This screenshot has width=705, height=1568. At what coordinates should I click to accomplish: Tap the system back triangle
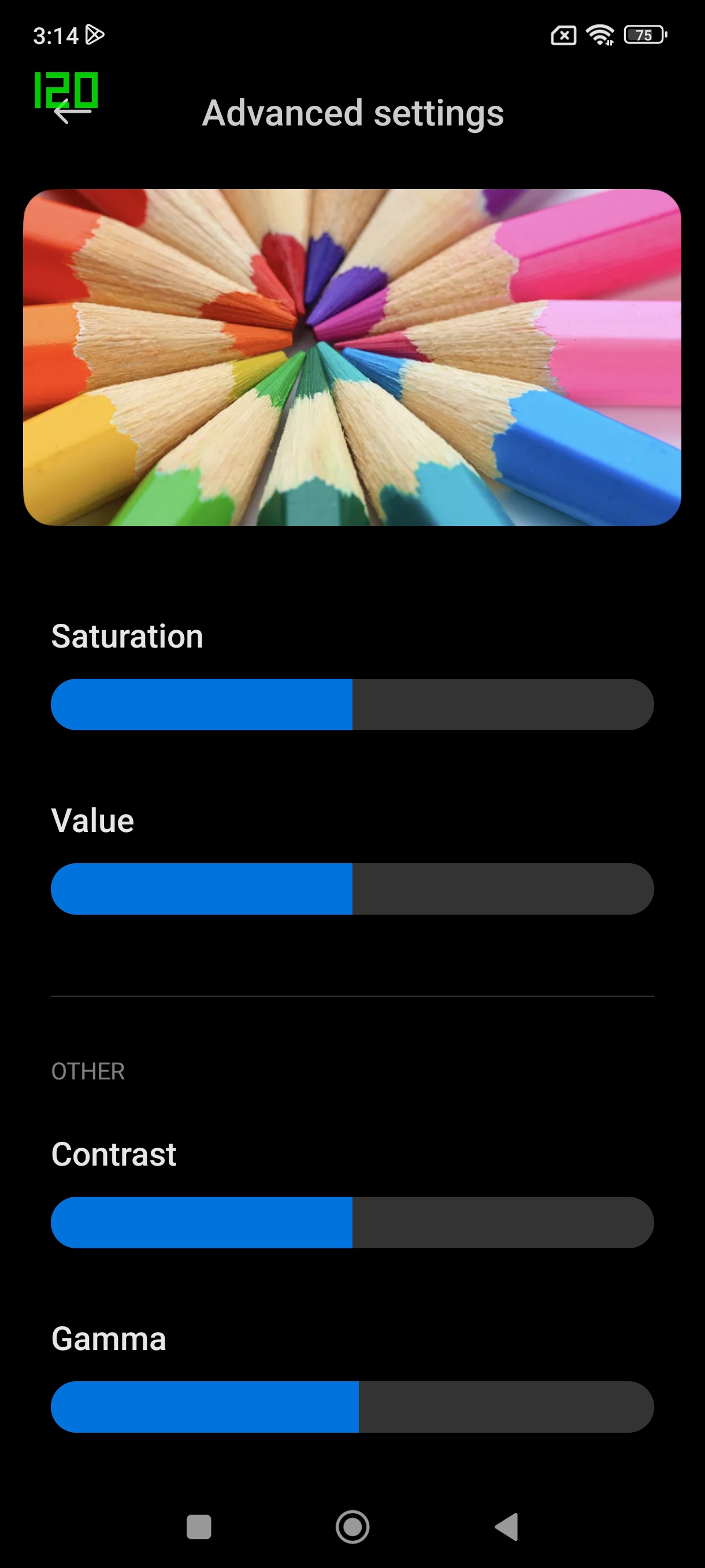pos(507,1526)
